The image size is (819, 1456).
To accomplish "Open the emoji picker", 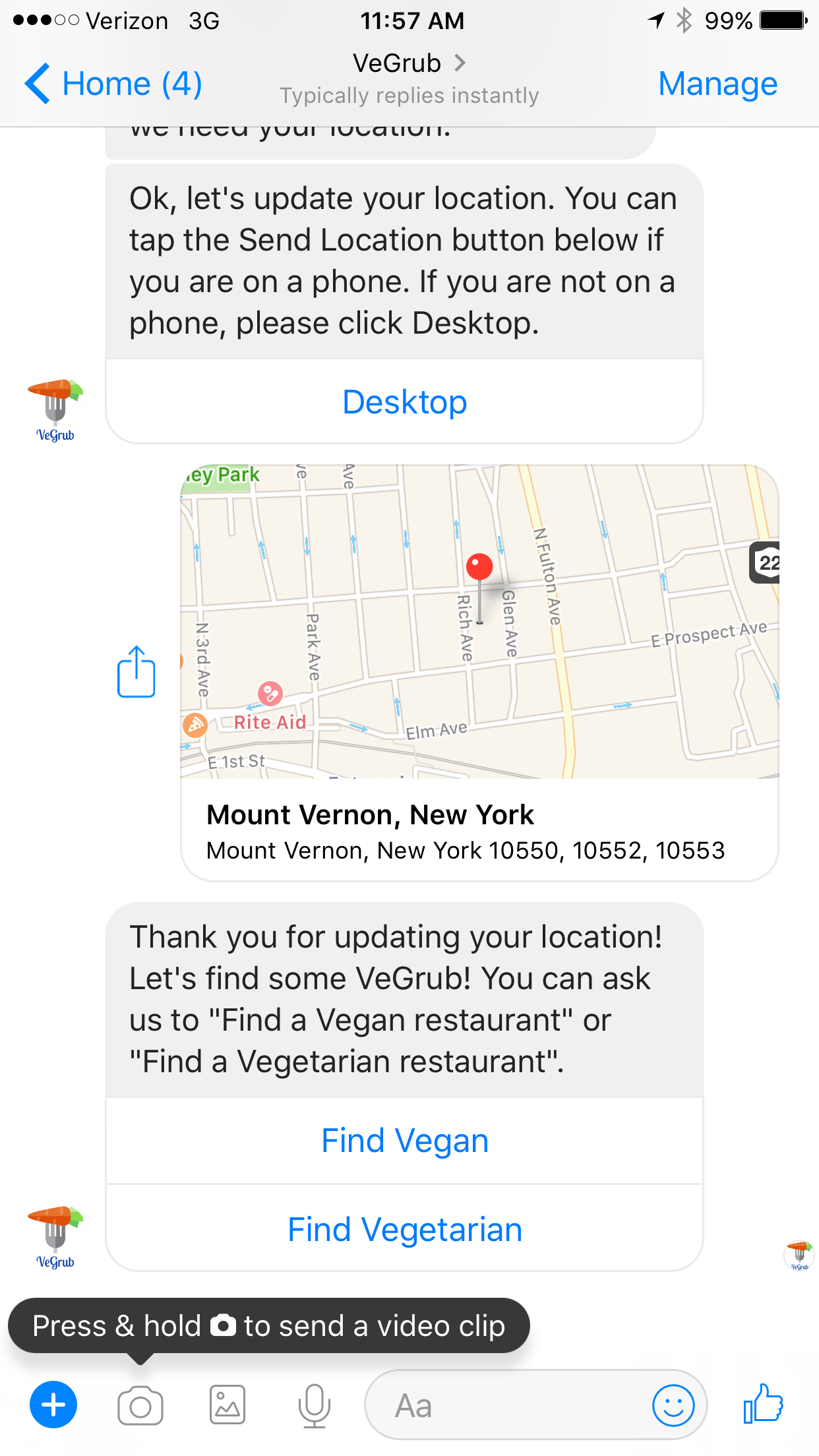I will [673, 1405].
